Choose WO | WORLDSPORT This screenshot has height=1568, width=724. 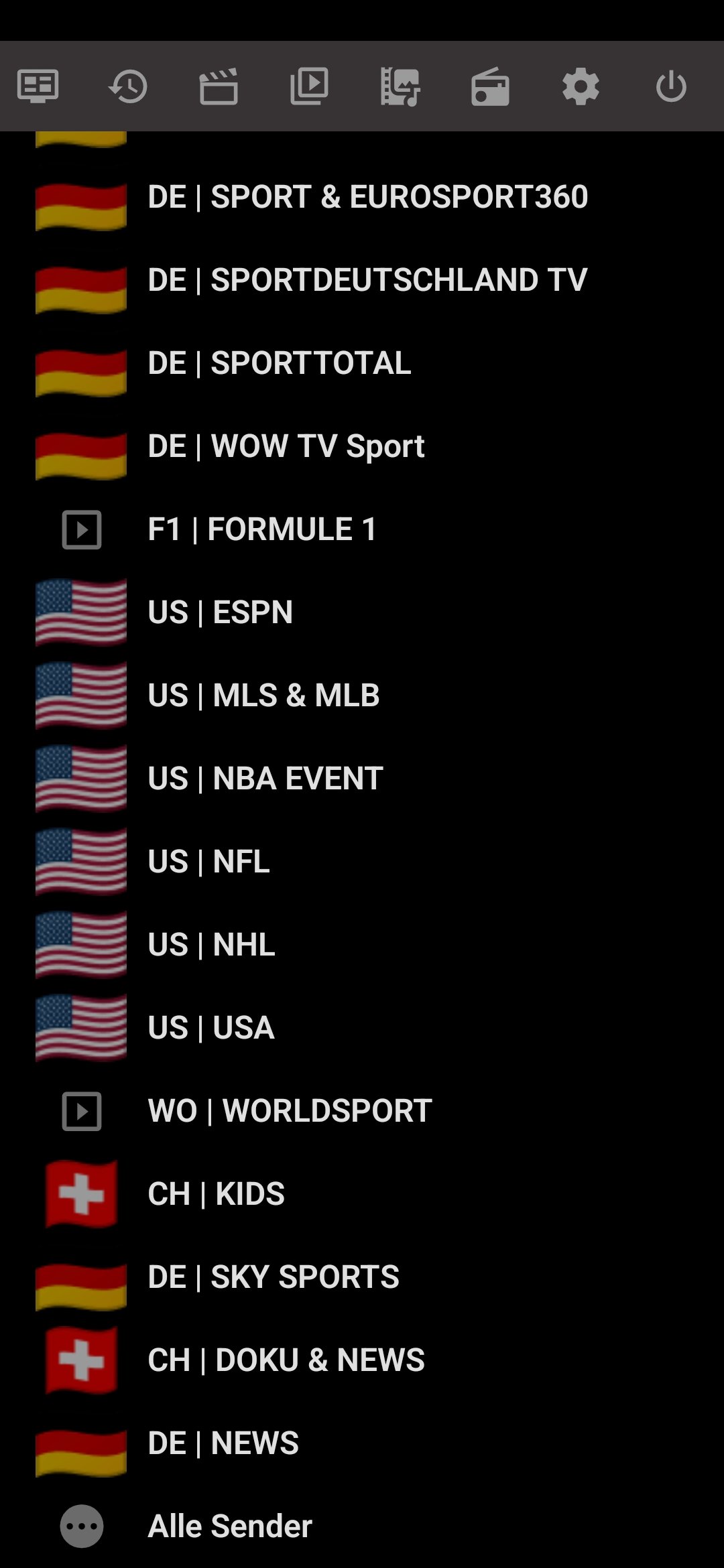click(x=290, y=1111)
